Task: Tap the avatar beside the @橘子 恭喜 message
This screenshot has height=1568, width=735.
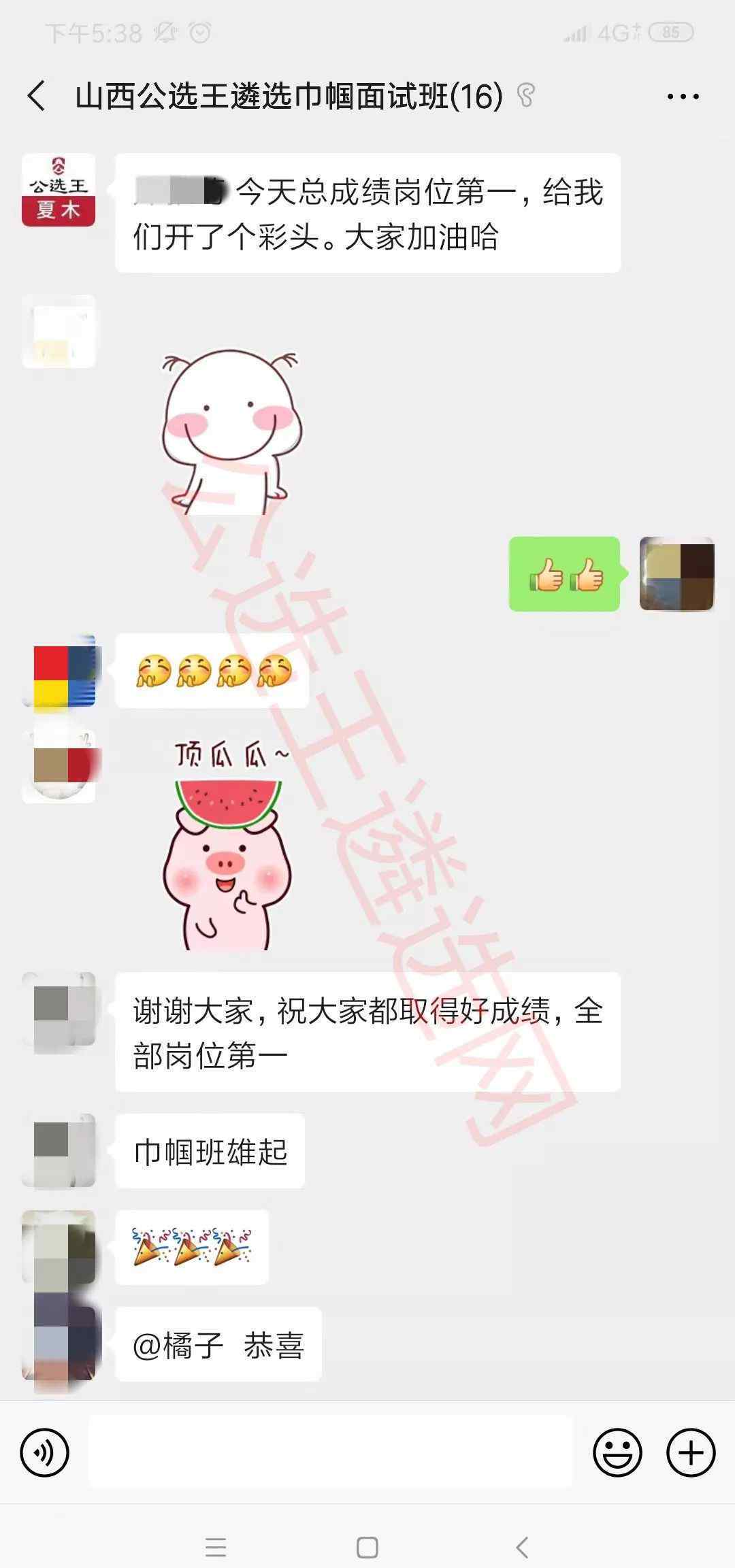Action: (x=59, y=1343)
